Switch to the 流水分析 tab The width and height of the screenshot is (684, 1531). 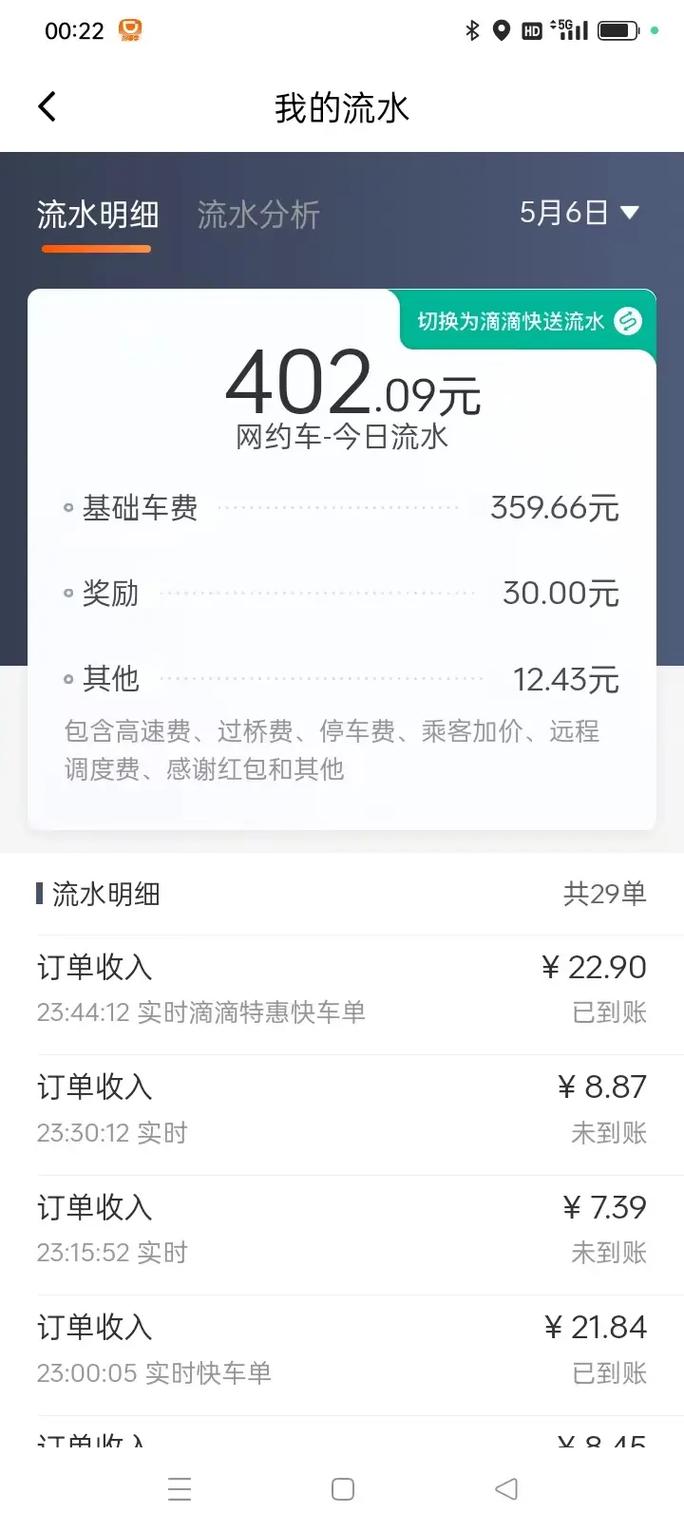pyautogui.click(x=258, y=214)
